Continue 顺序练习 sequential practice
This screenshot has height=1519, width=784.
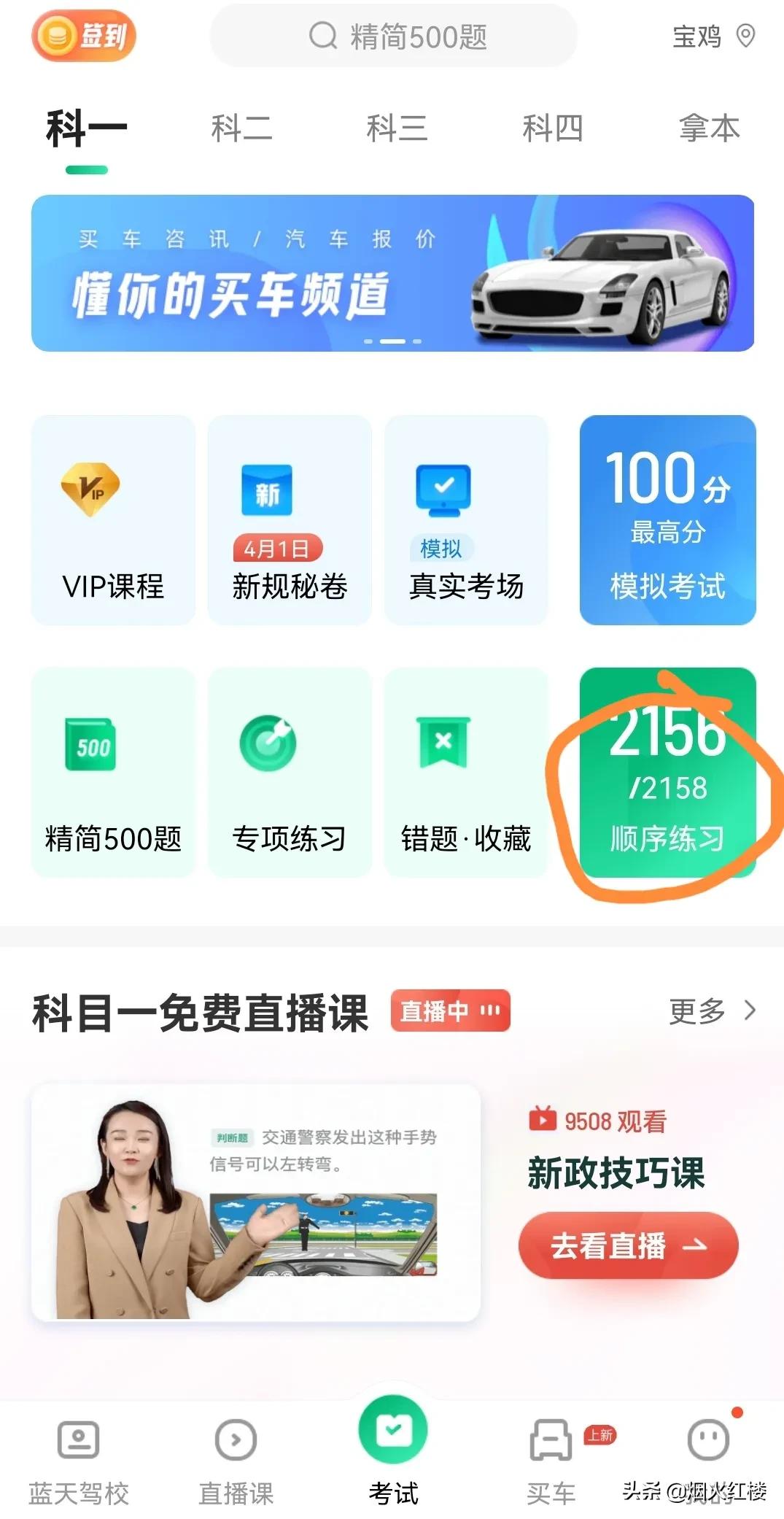coord(665,773)
